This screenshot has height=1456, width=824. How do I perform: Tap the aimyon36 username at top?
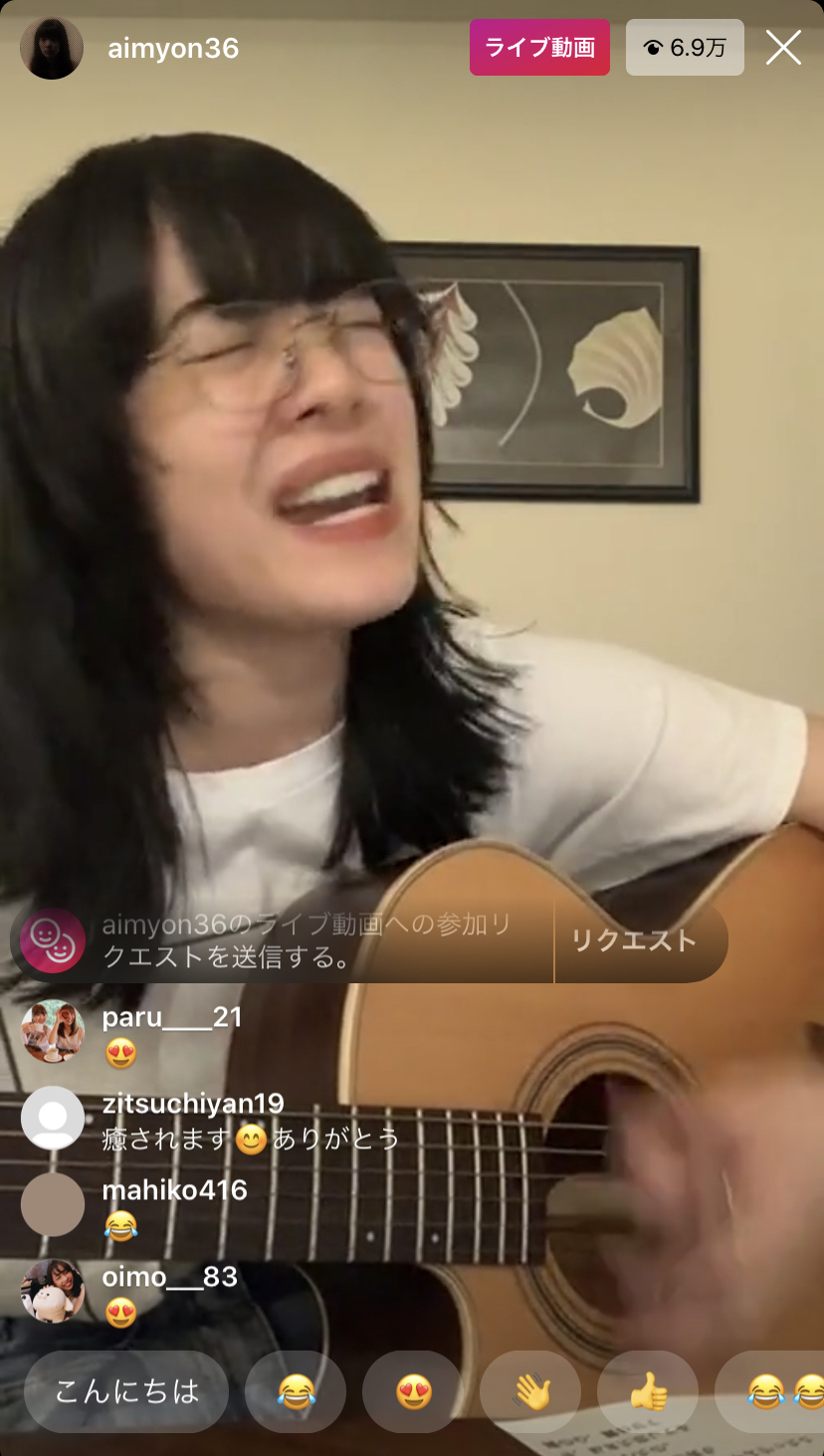tap(173, 48)
